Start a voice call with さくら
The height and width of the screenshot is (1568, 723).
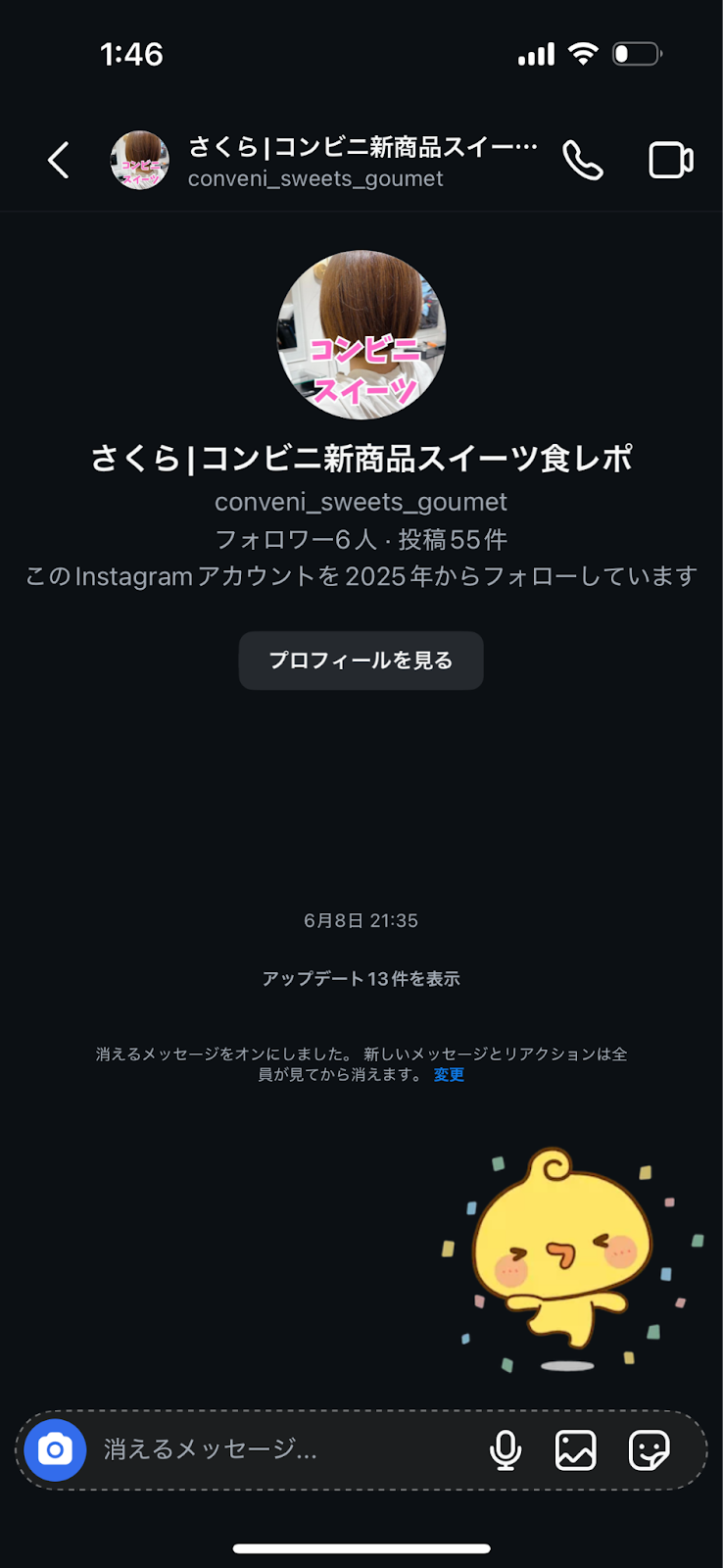[x=583, y=160]
